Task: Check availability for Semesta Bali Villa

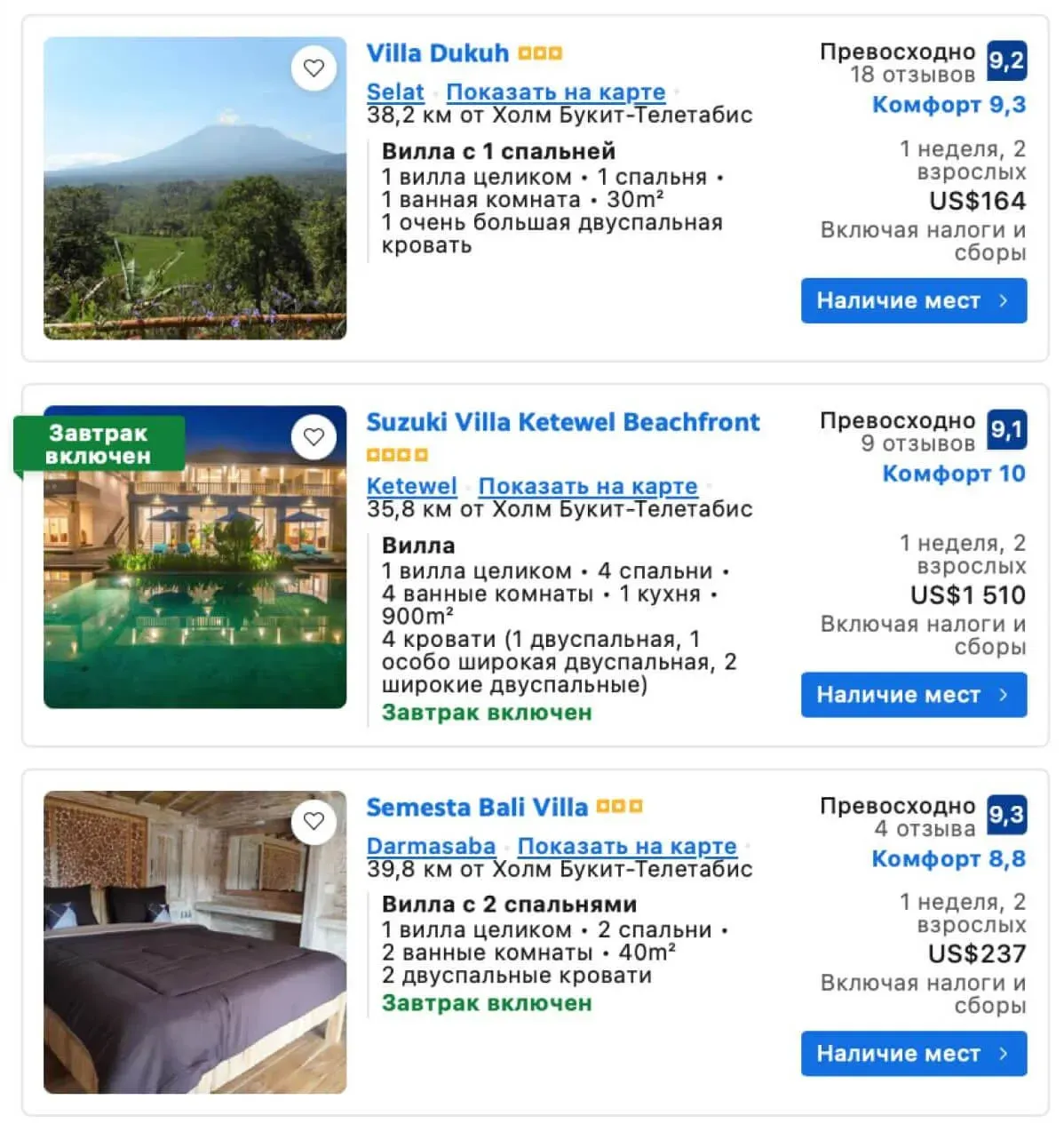Action: (913, 1054)
